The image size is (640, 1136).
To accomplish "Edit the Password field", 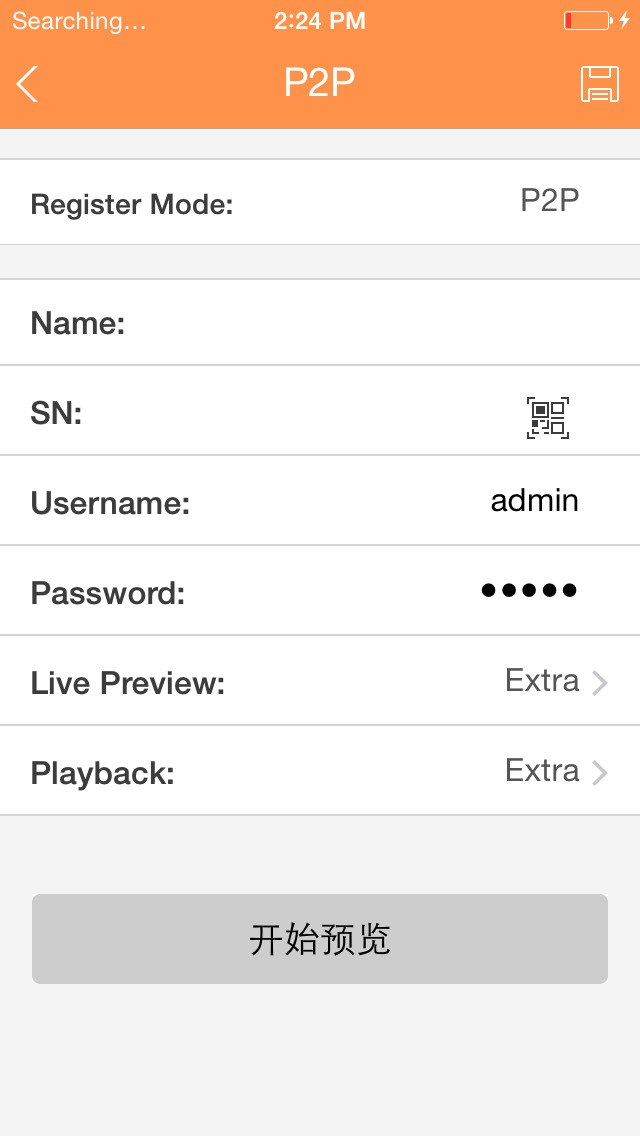I will [320, 591].
